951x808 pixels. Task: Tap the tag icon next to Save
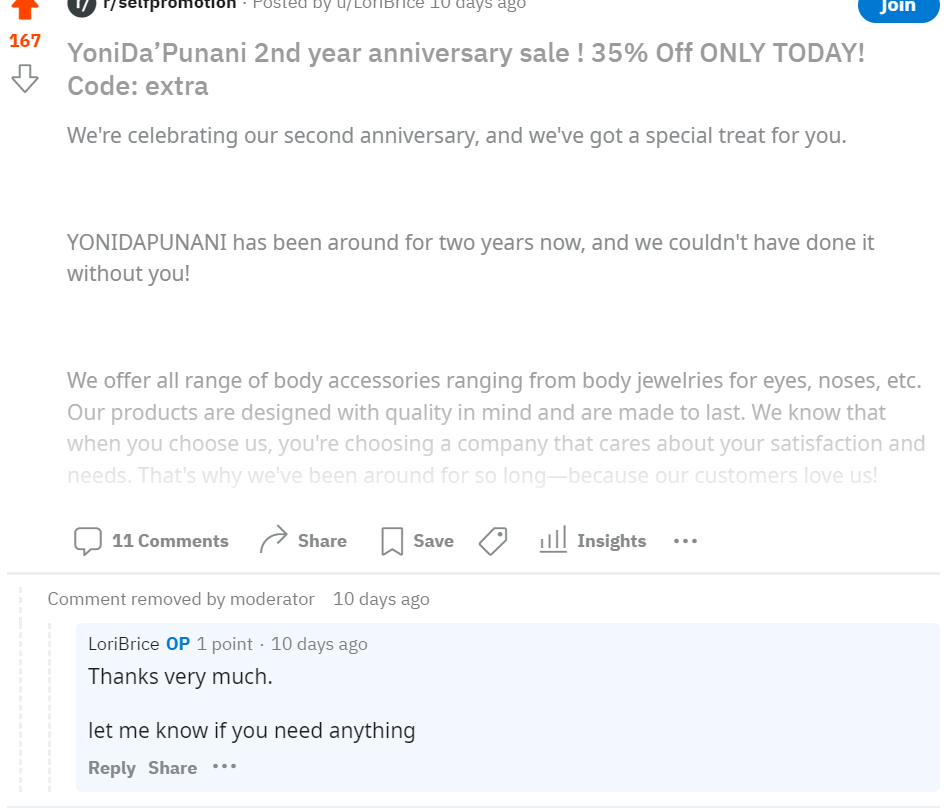click(x=493, y=541)
